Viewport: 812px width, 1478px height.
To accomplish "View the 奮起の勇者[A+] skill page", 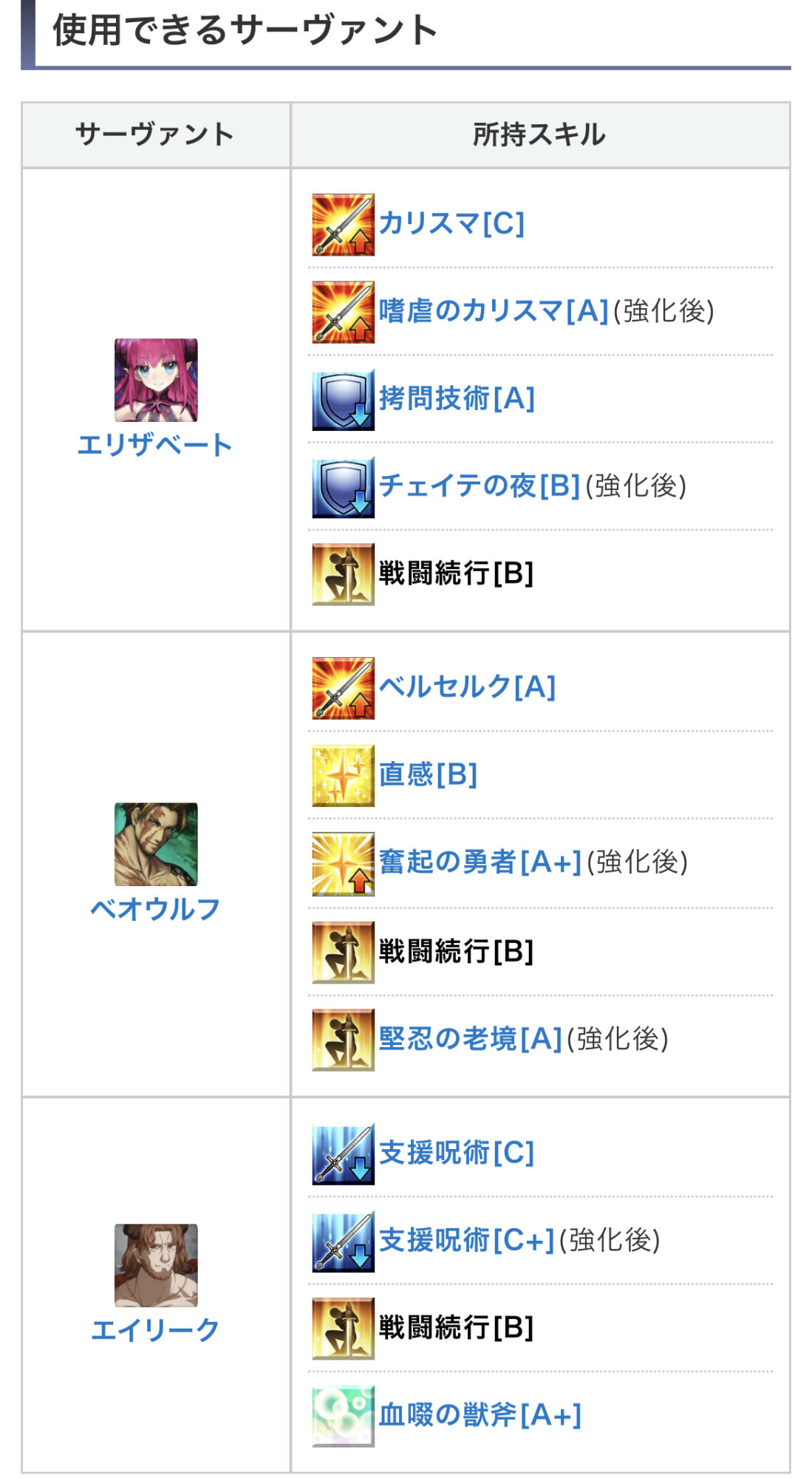I will tap(480, 862).
